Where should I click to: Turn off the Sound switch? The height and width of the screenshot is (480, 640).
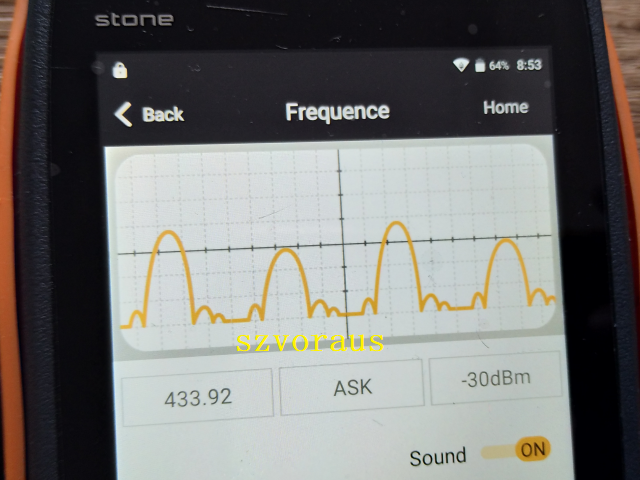click(x=518, y=450)
